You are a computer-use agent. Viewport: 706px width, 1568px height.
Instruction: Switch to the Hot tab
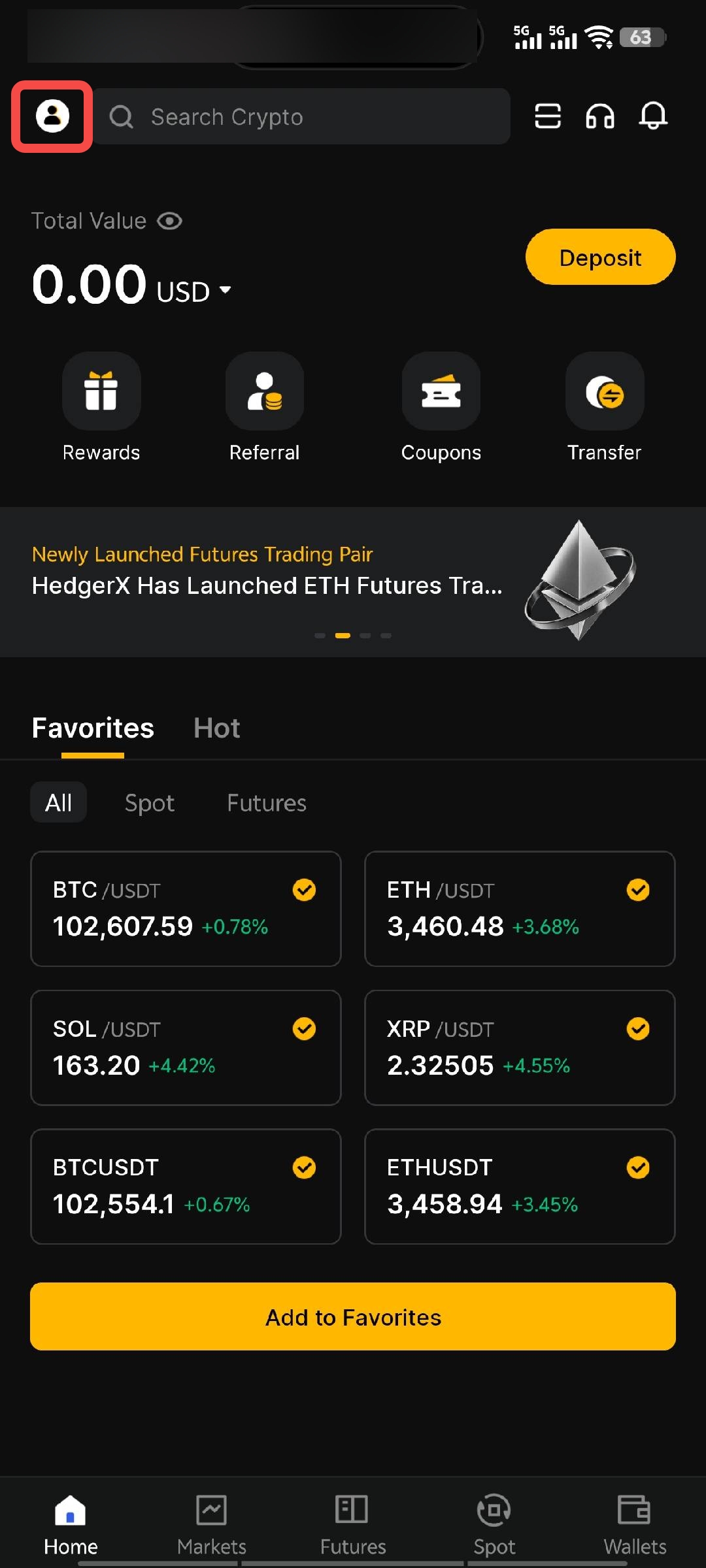[x=216, y=728]
